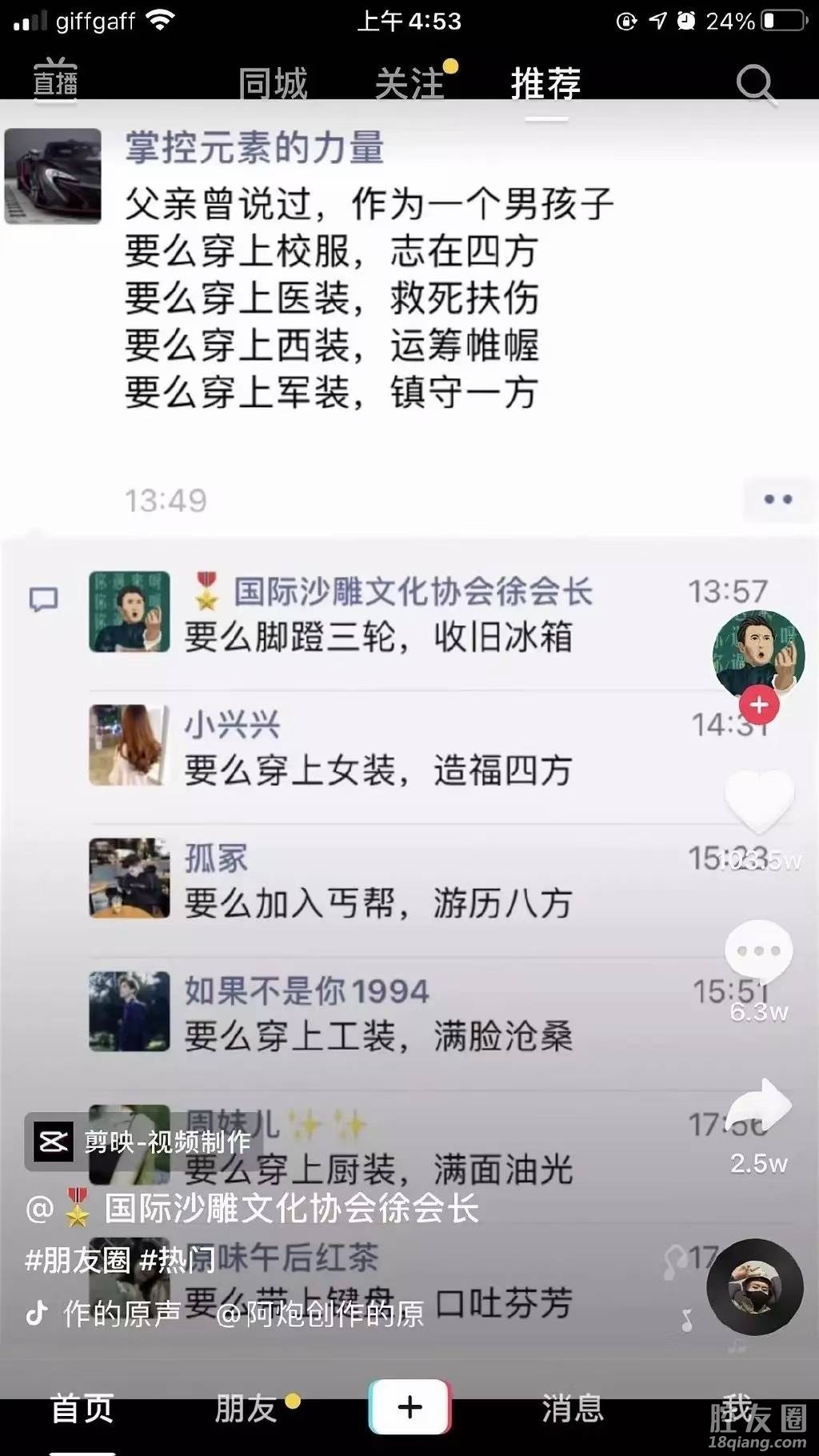The image size is (819, 1456).
Task: Switch to the 同城 tab
Action: pos(274,83)
